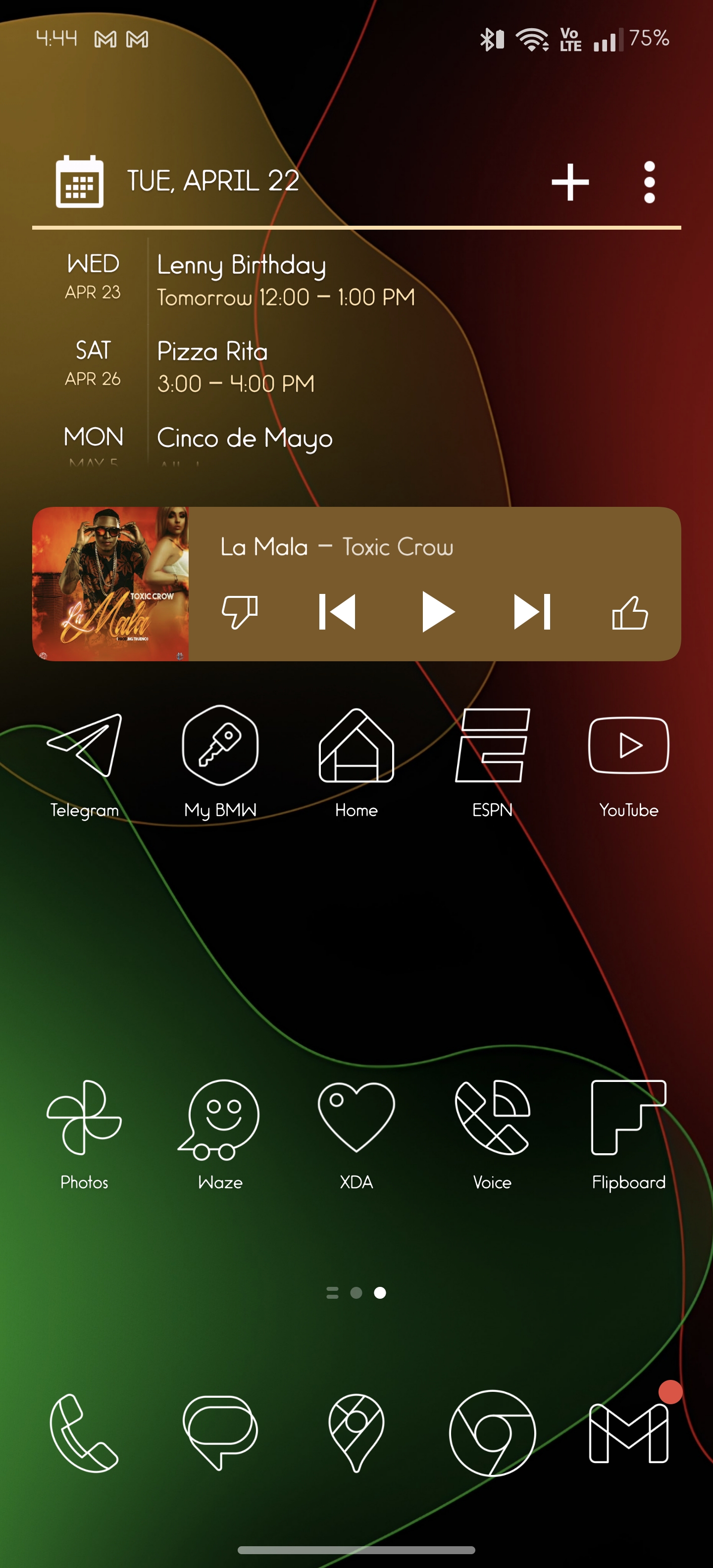This screenshot has width=713, height=1568.
Task: Open the calendar icon in widget header
Action: pos(80,182)
